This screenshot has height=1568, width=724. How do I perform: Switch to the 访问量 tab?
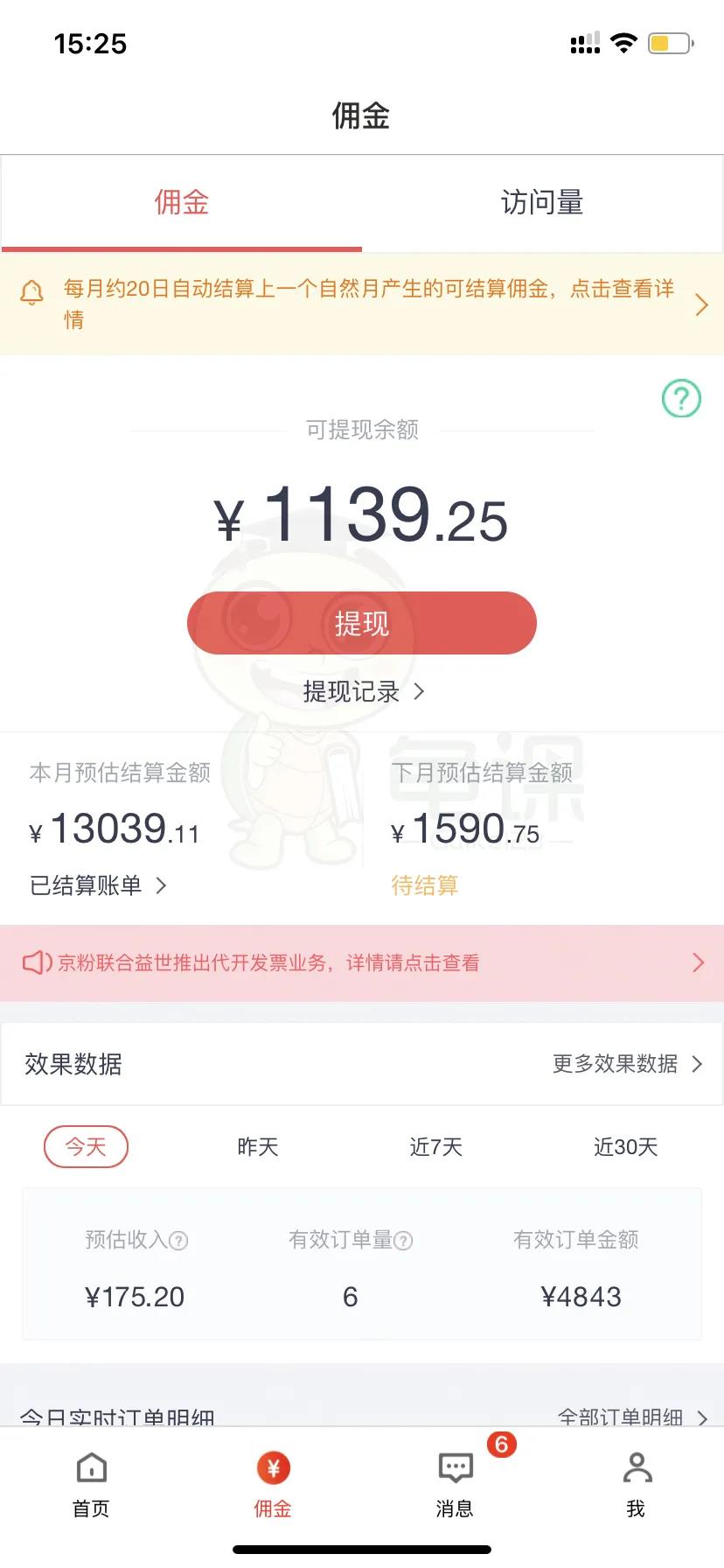coord(542,202)
